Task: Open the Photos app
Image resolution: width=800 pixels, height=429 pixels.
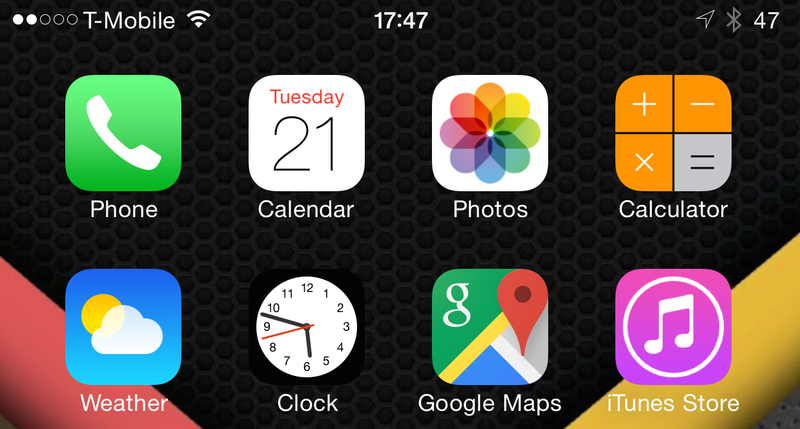Action: coord(490,134)
